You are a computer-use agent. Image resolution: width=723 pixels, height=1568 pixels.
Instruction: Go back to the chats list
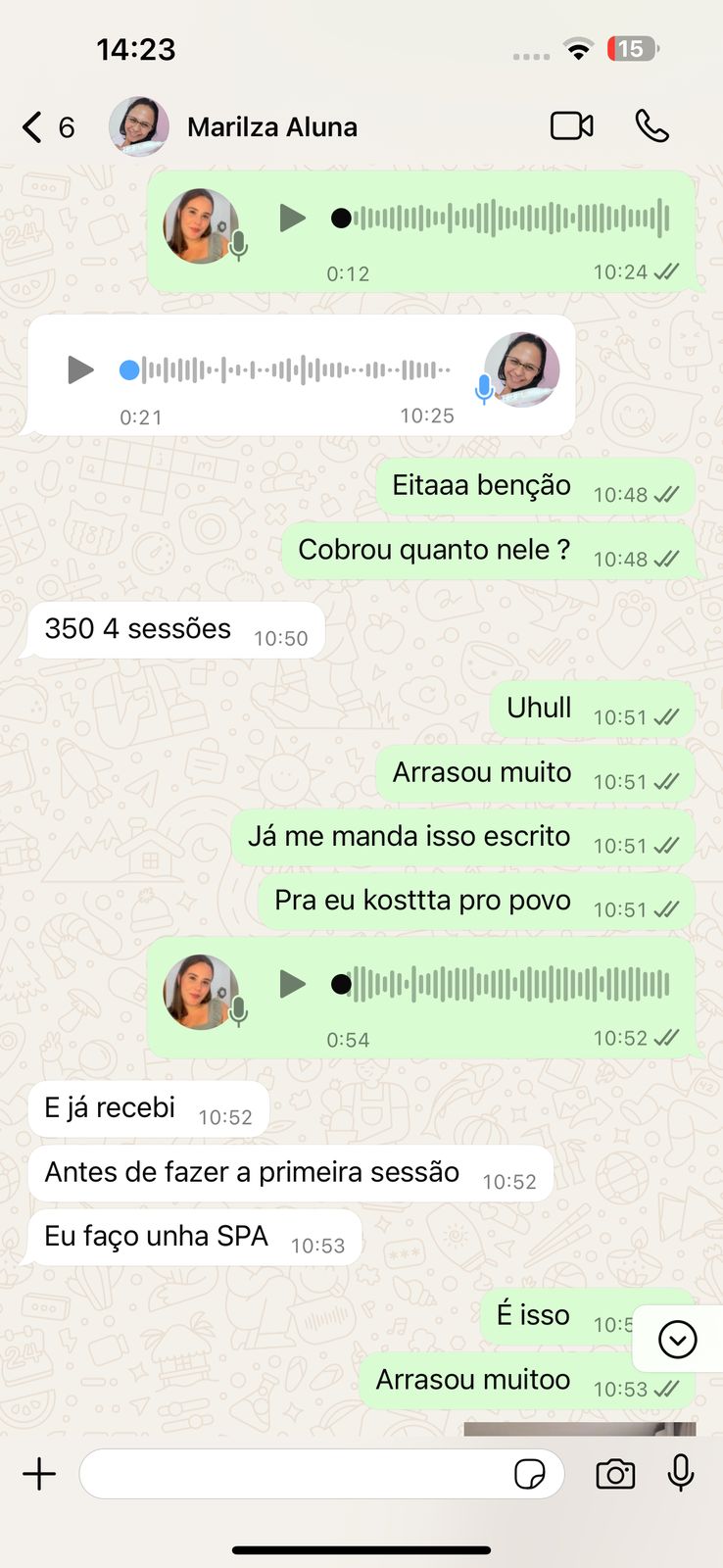point(33,127)
